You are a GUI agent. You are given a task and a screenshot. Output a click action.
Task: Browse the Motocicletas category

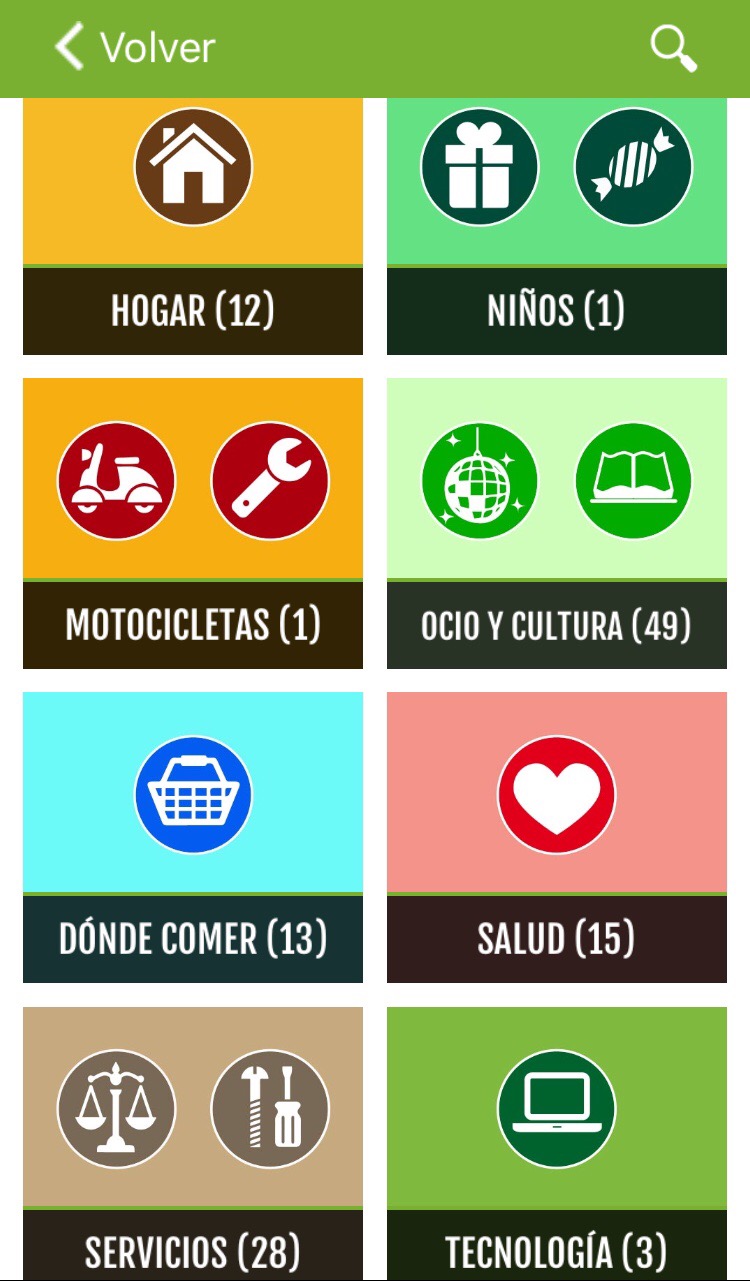pyautogui.click(x=193, y=523)
